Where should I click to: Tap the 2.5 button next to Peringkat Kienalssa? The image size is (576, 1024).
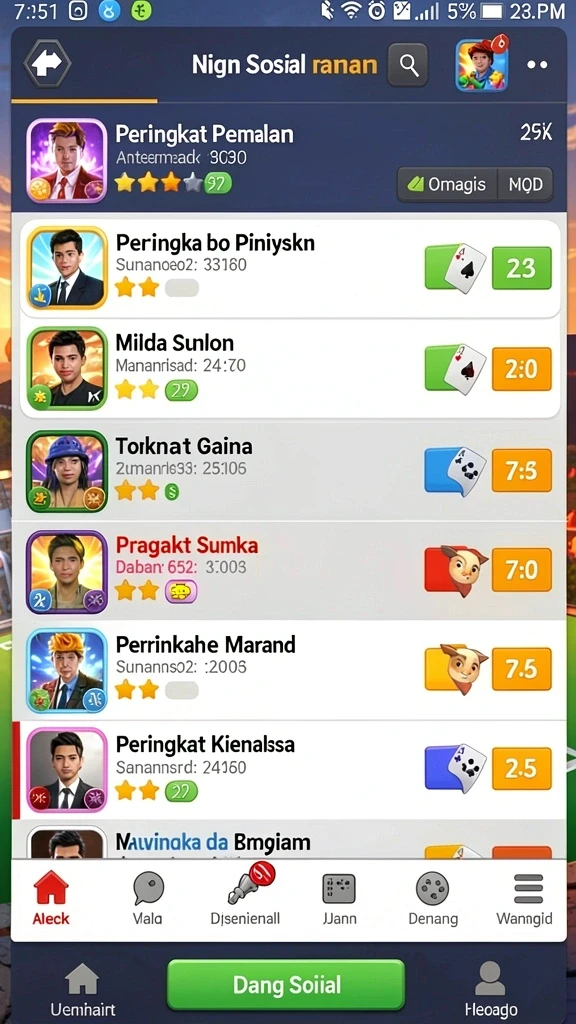click(x=521, y=769)
